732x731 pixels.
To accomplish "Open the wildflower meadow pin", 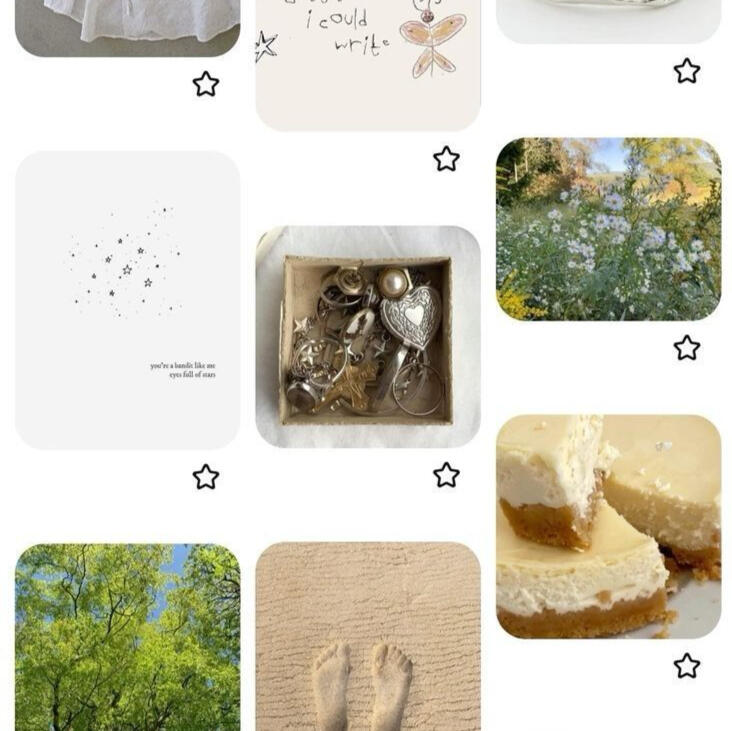I will coord(608,229).
